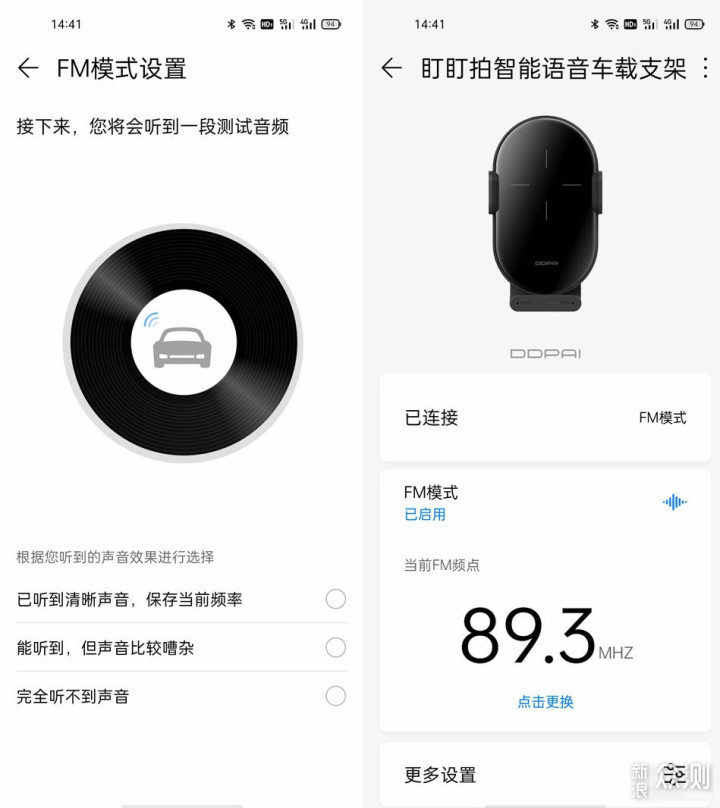
Task: Go back from FM模式设置 screen
Action: coord(28,68)
